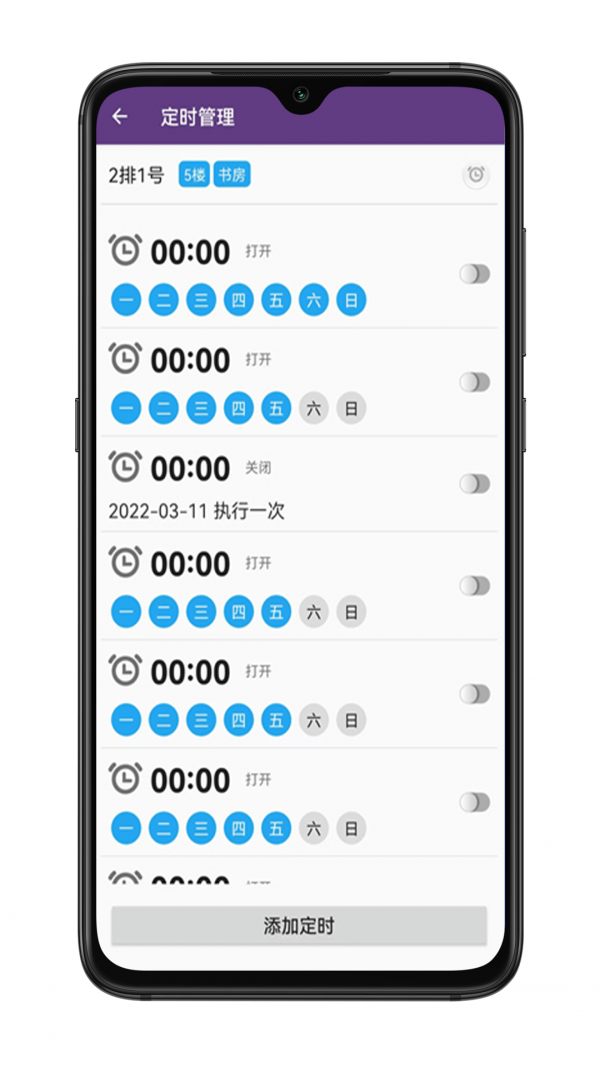This screenshot has width=600, height=1067.
Task: Enable the 2022-03-11 执行一次 timer
Action: coord(474,484)
